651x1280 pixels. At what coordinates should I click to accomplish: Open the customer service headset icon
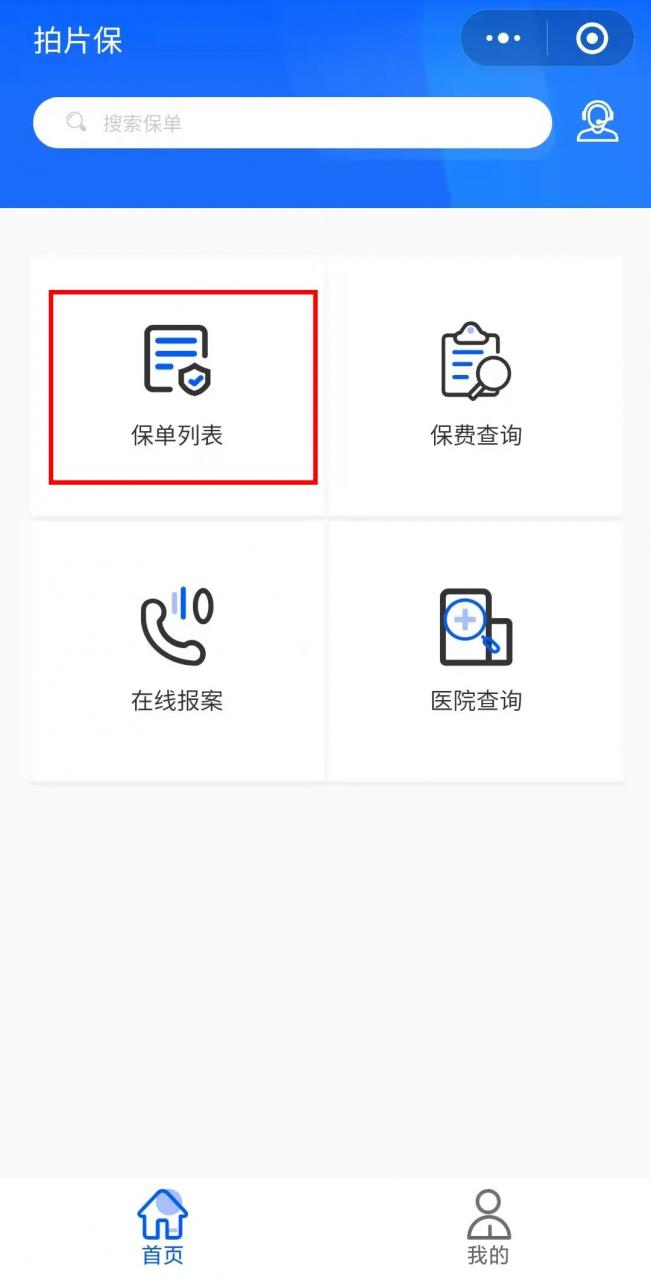click(597, 122)
